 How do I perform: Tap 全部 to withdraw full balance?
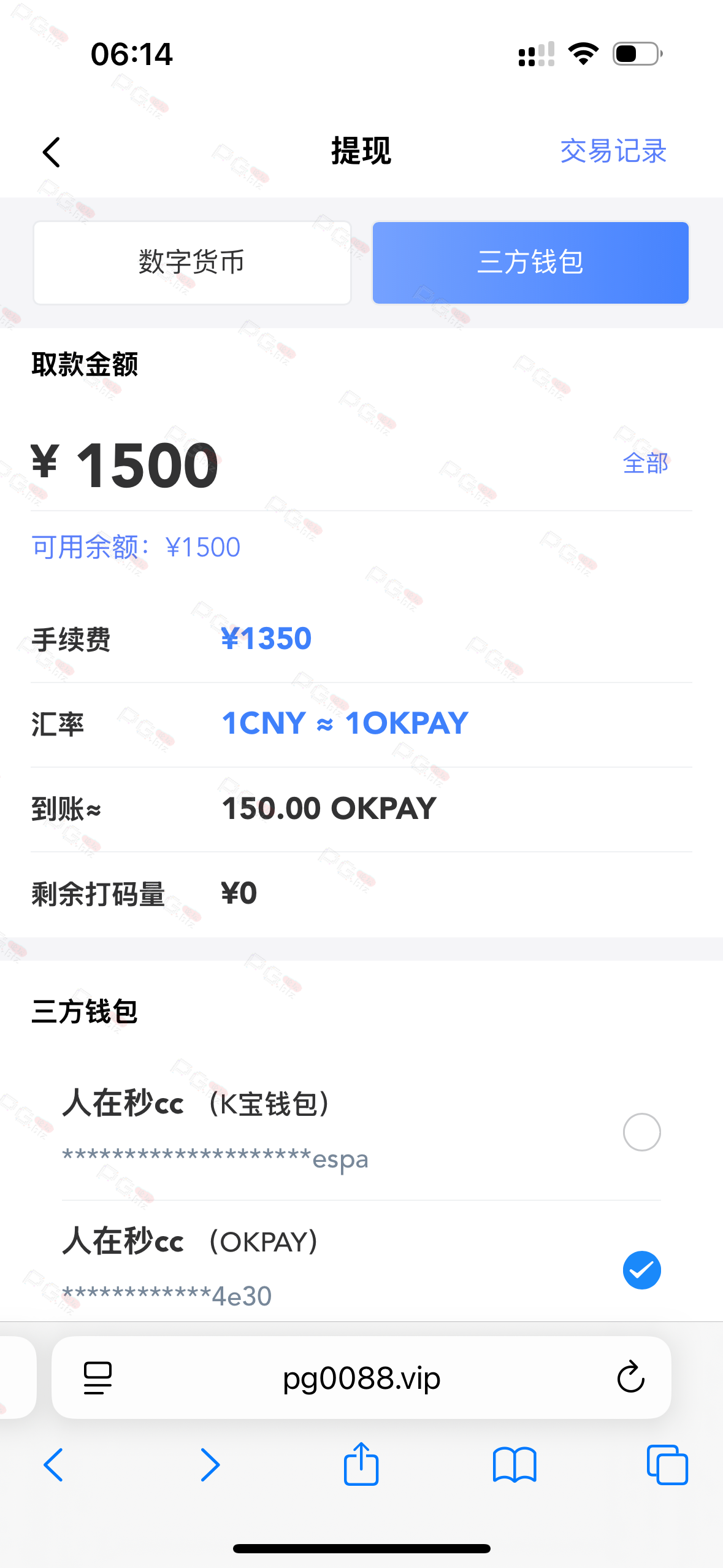[645, 463]
